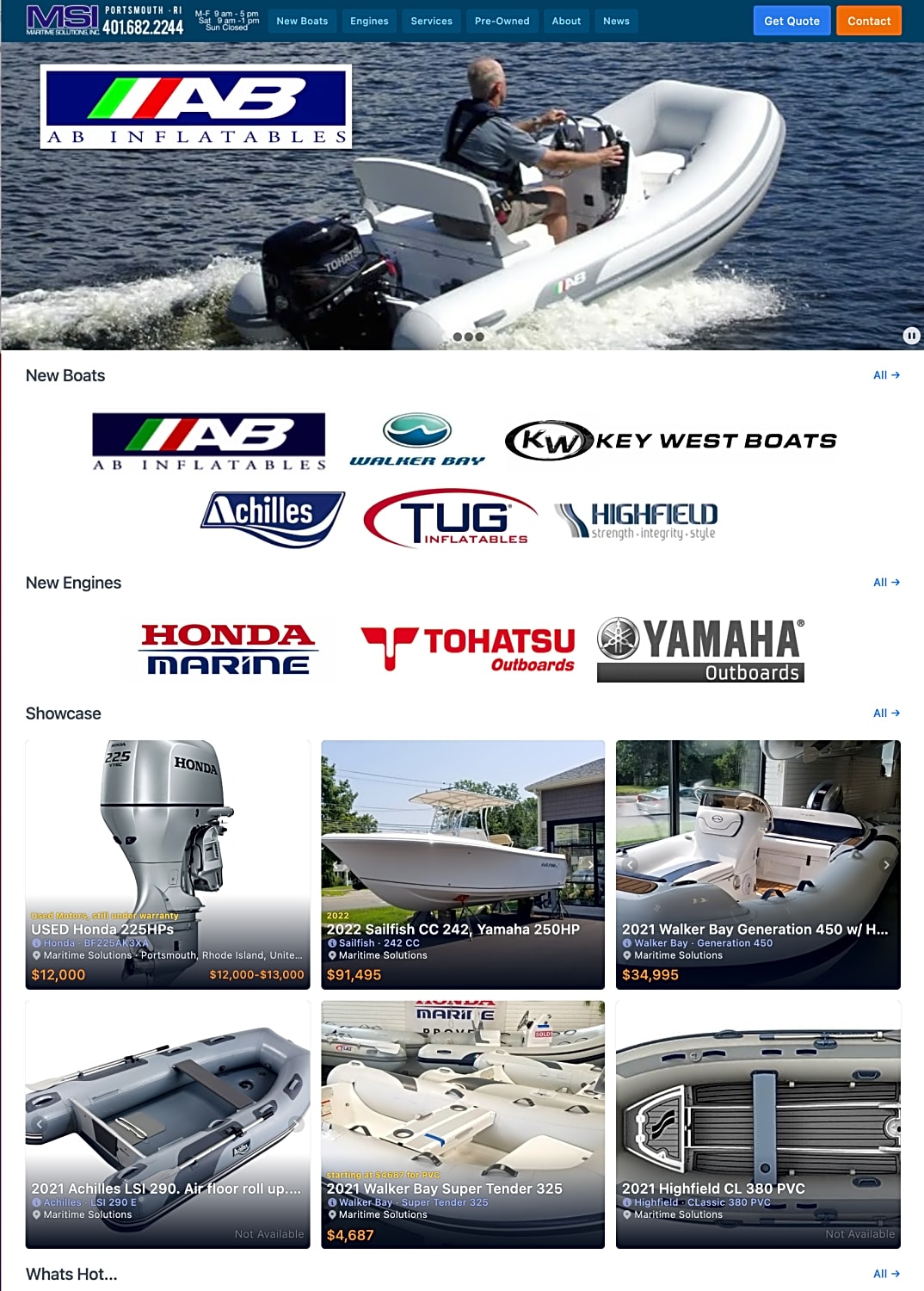
Task: Open Honda Marine engines
Action: 229,649
